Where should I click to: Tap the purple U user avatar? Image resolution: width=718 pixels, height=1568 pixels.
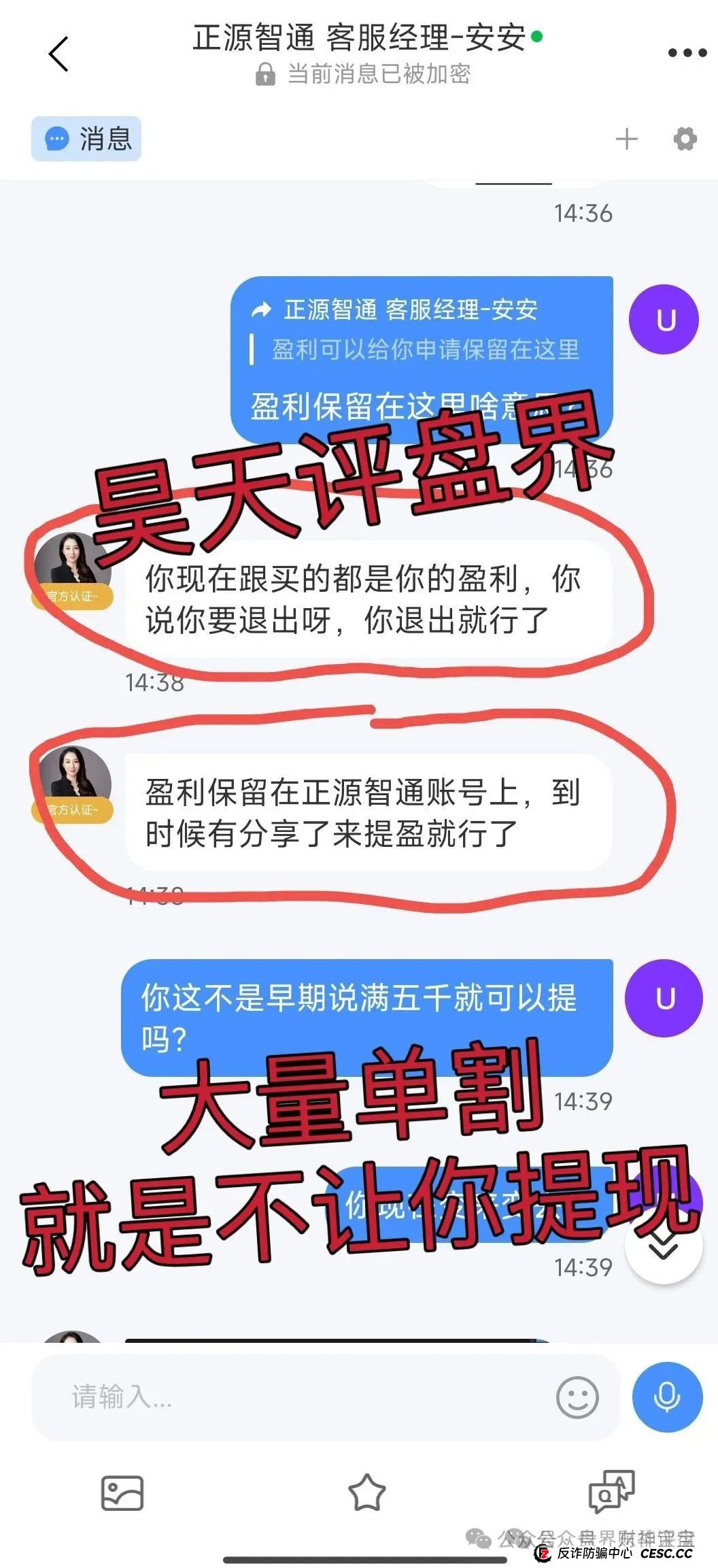click(x=664, y=320)
